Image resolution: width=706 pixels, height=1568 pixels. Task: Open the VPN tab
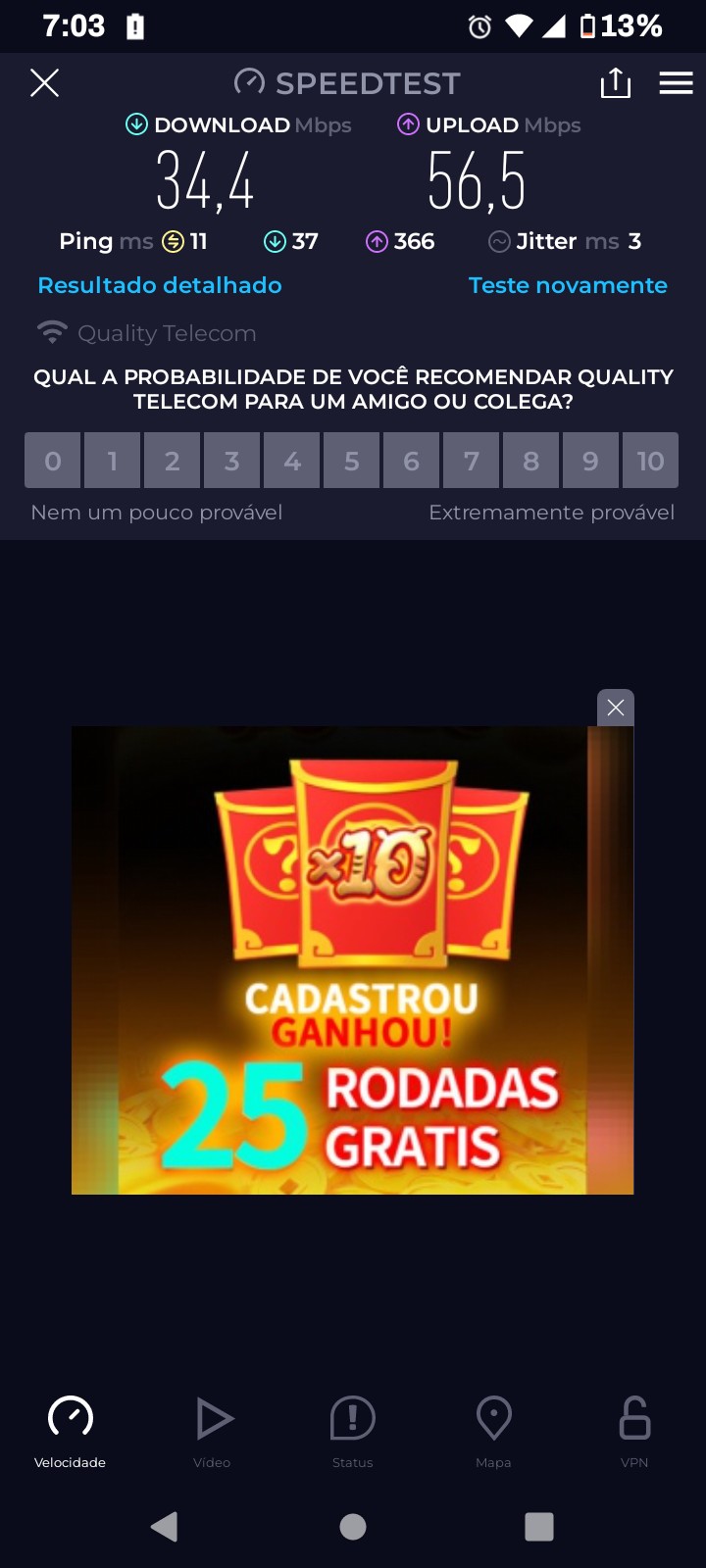point(634,1431)
